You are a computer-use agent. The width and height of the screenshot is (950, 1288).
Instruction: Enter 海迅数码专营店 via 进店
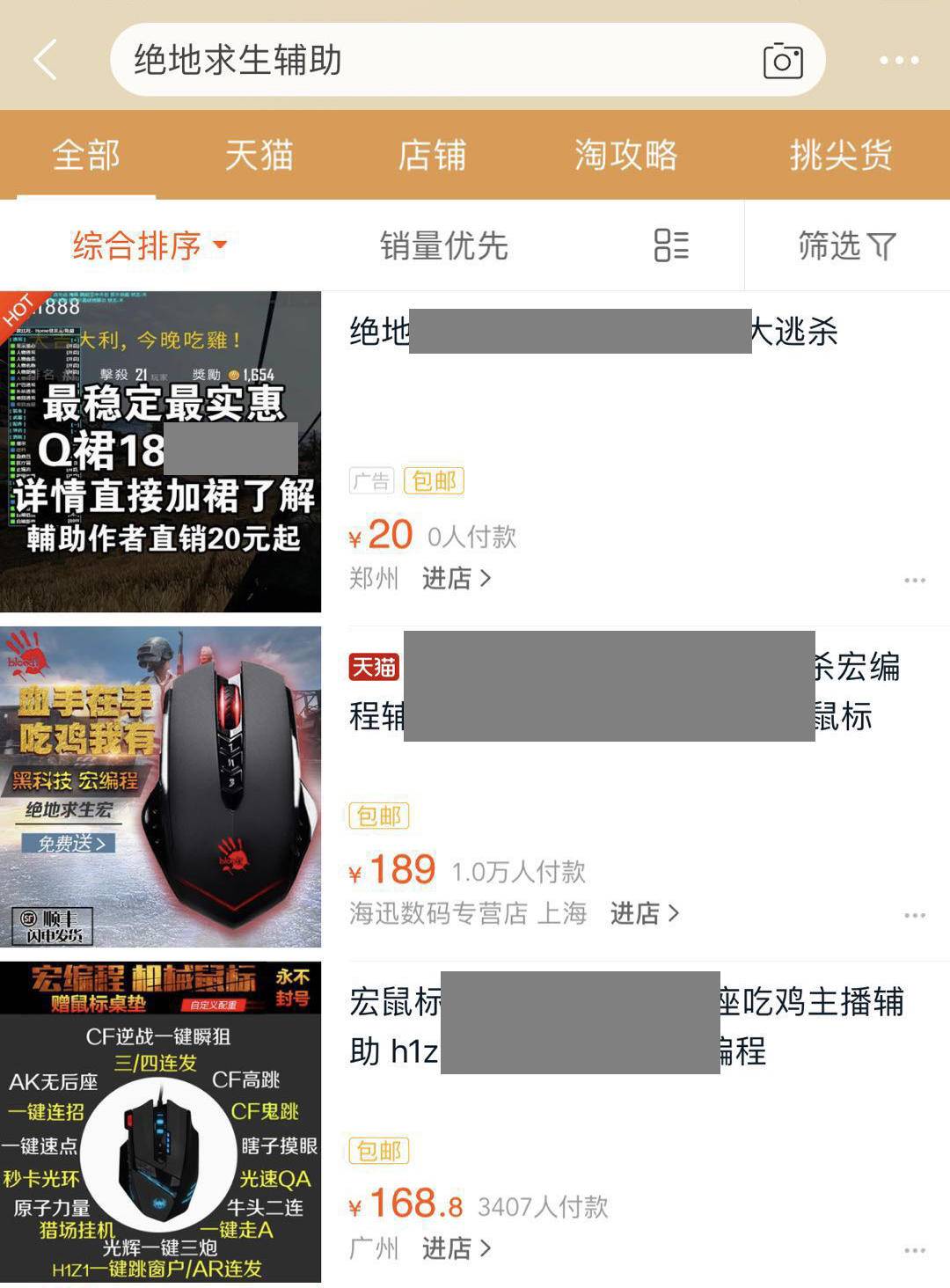(644, 913)
